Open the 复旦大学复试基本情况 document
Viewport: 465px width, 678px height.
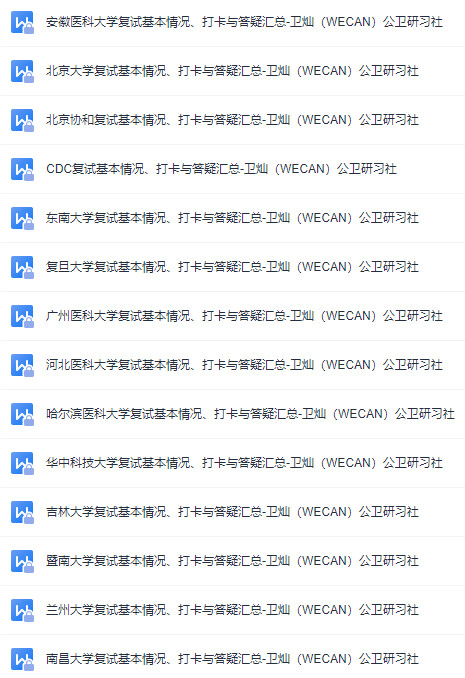232,266
